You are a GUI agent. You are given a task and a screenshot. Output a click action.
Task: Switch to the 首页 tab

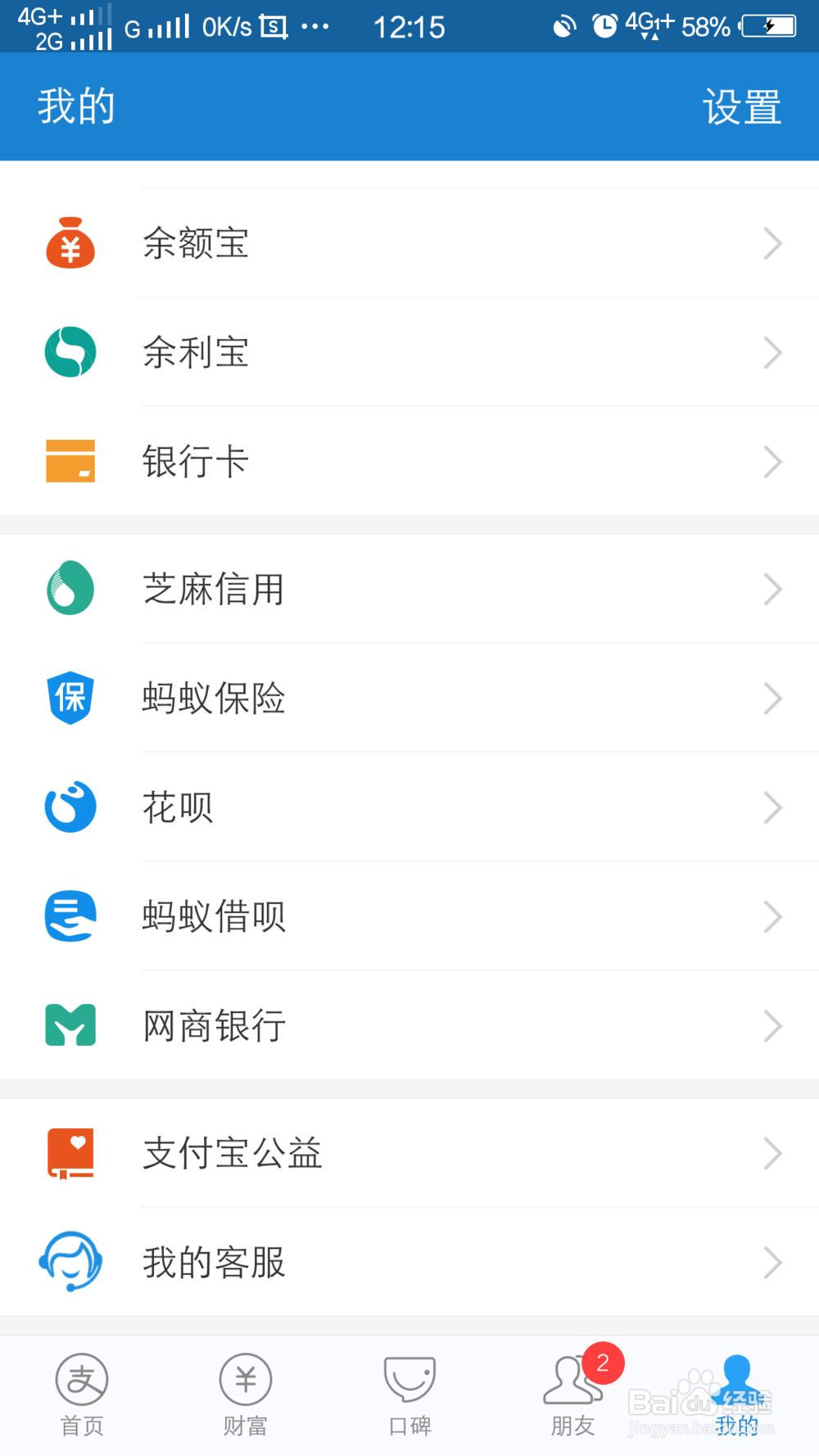point(81,1392)
